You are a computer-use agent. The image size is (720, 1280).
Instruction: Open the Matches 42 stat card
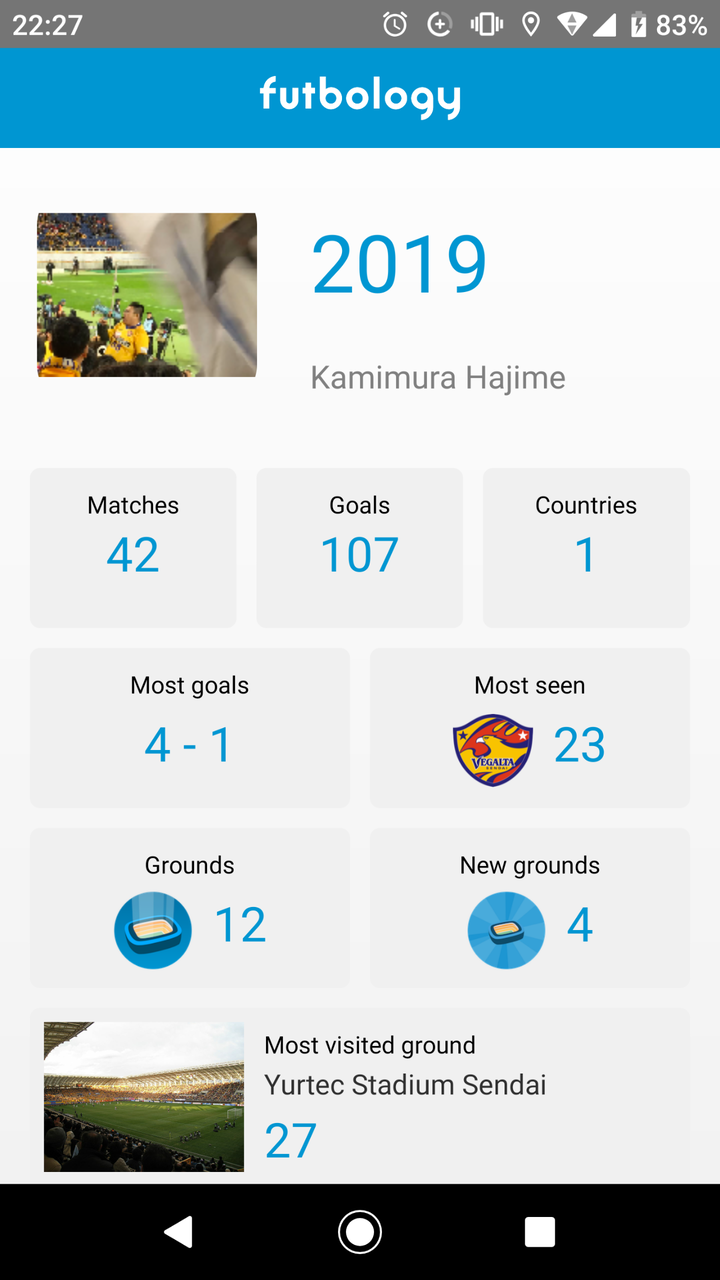pyautogui.click(x=133, y=548)
